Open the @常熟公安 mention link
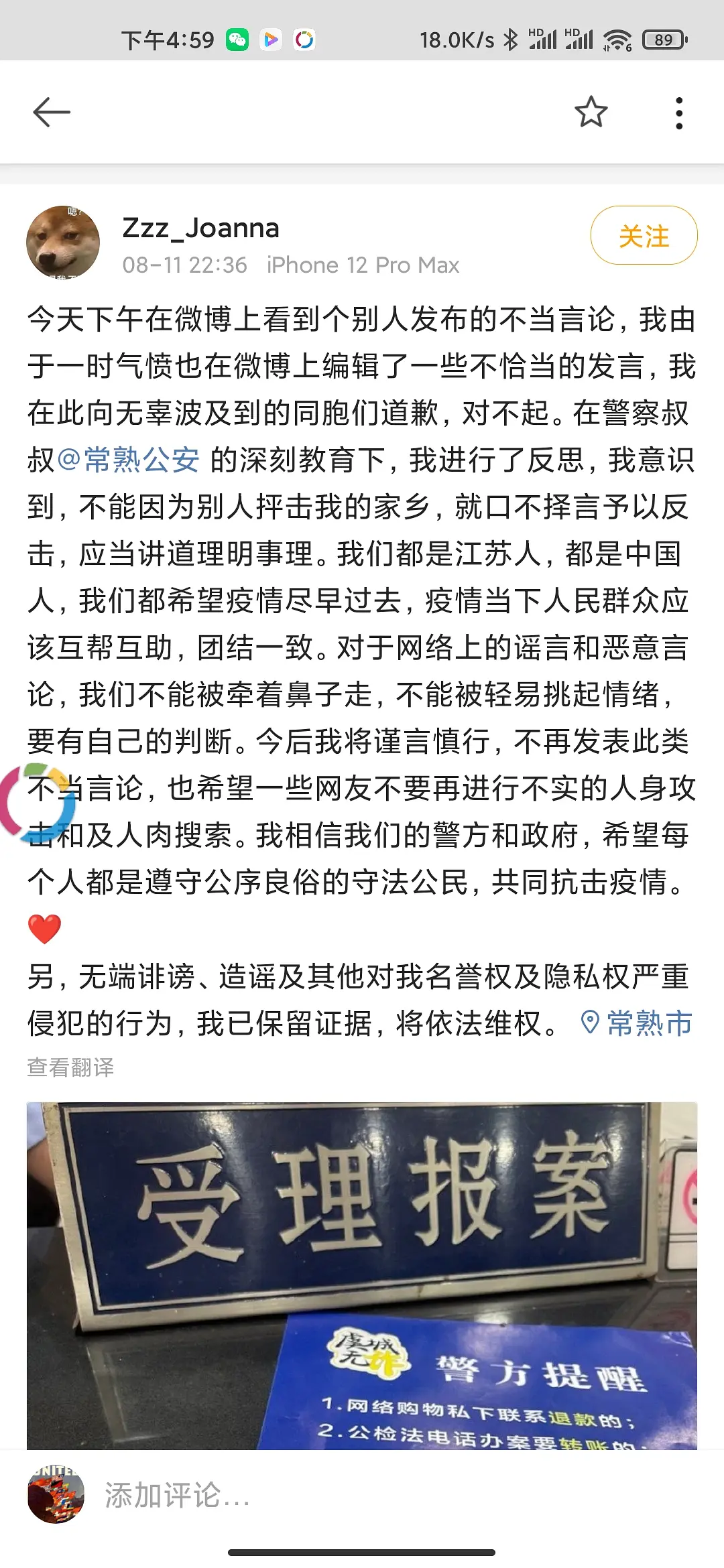The height and width of the screenshot is (1568, 724). tap(129, 460)
